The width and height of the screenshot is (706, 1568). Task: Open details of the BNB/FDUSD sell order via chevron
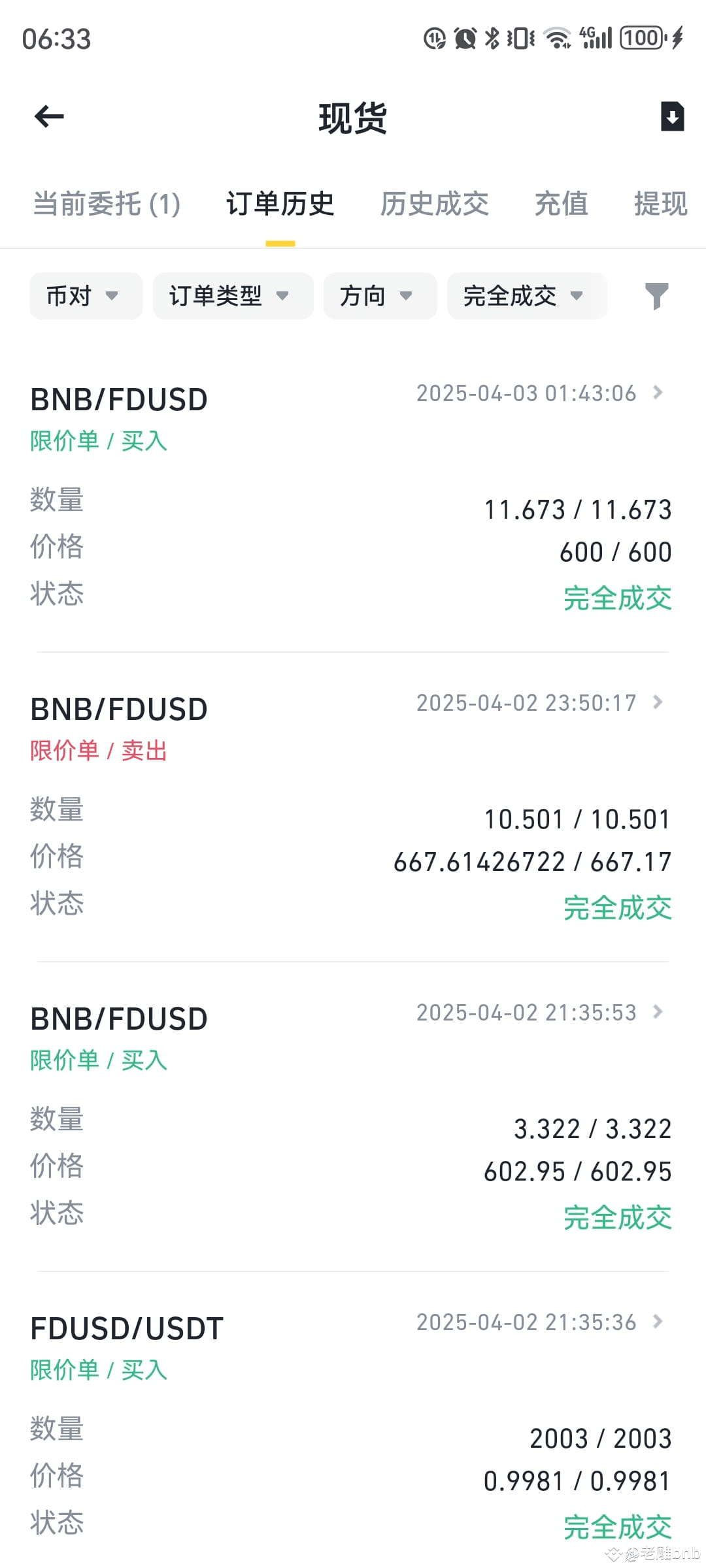click(x=658, y=702)
